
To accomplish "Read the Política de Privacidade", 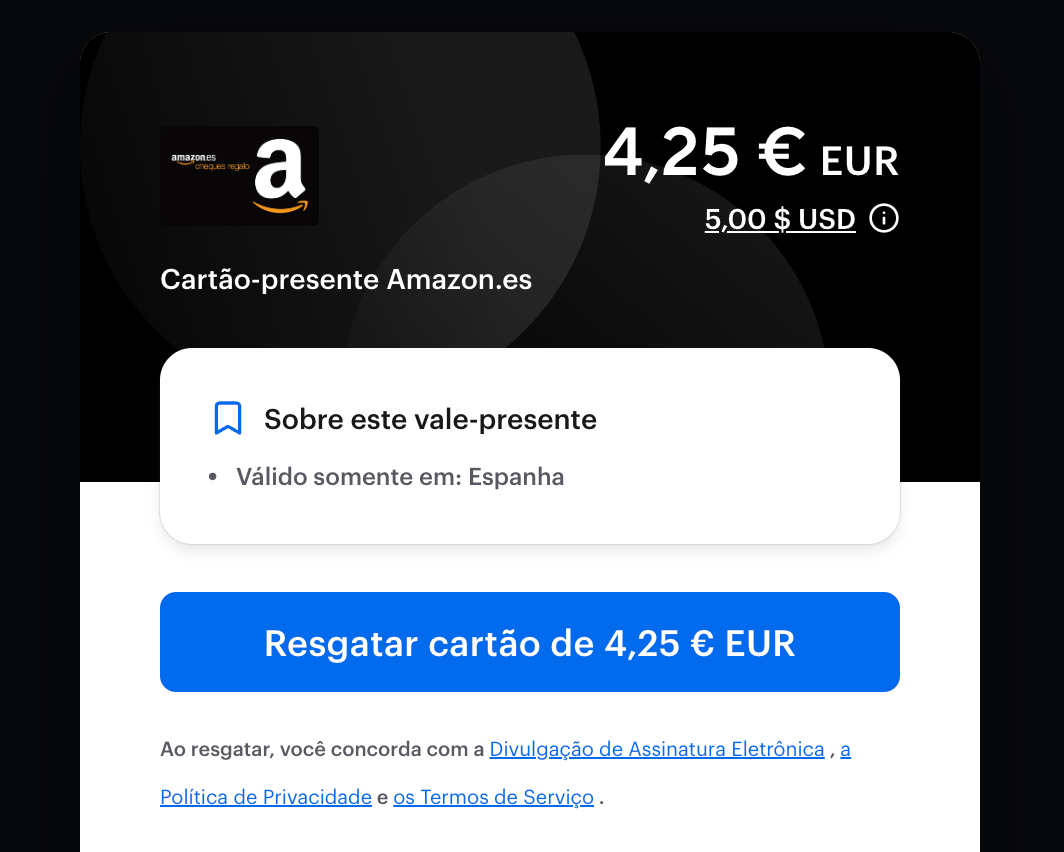I will point(266,797).
